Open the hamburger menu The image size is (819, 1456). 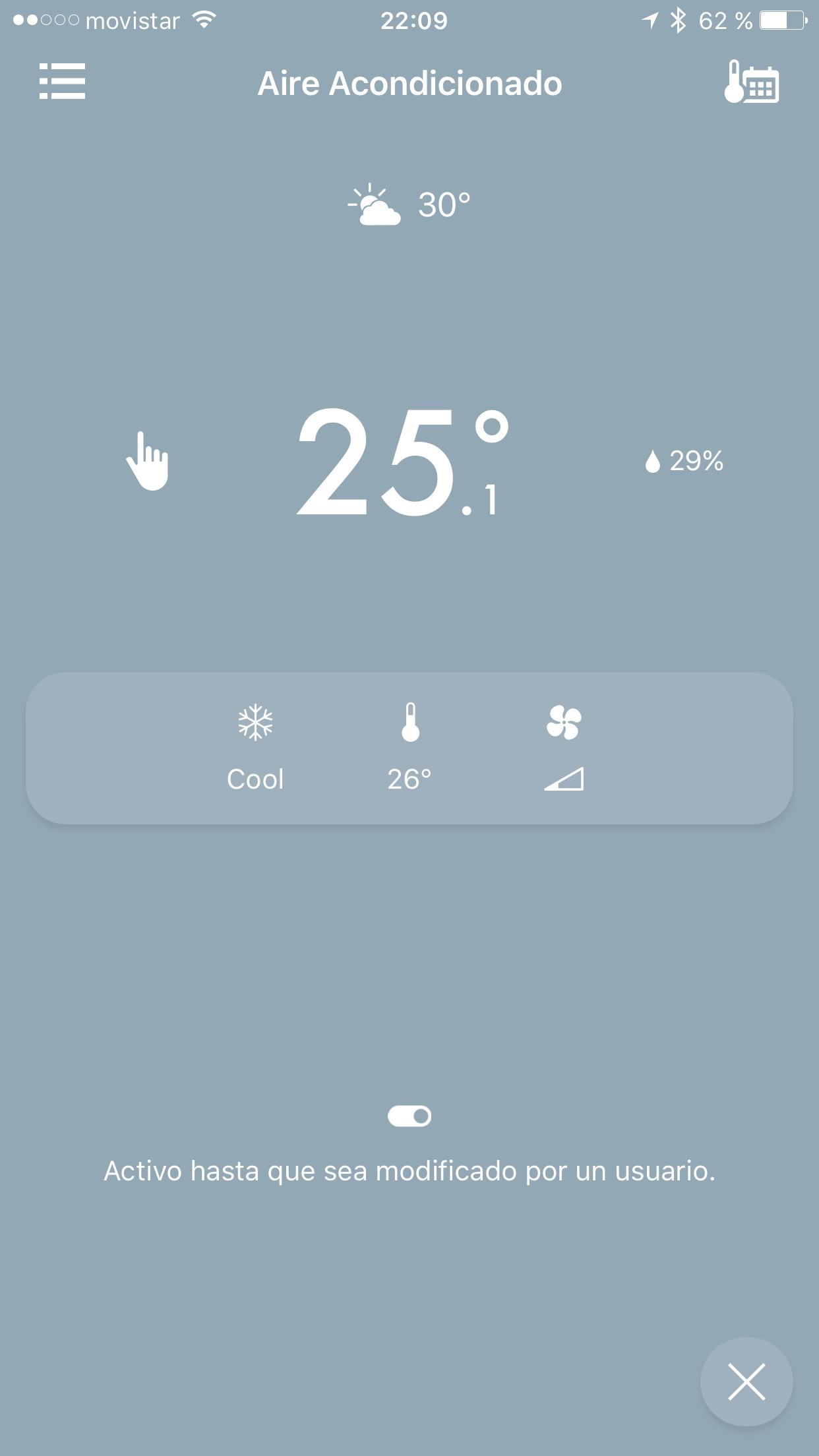pos(63,82)
